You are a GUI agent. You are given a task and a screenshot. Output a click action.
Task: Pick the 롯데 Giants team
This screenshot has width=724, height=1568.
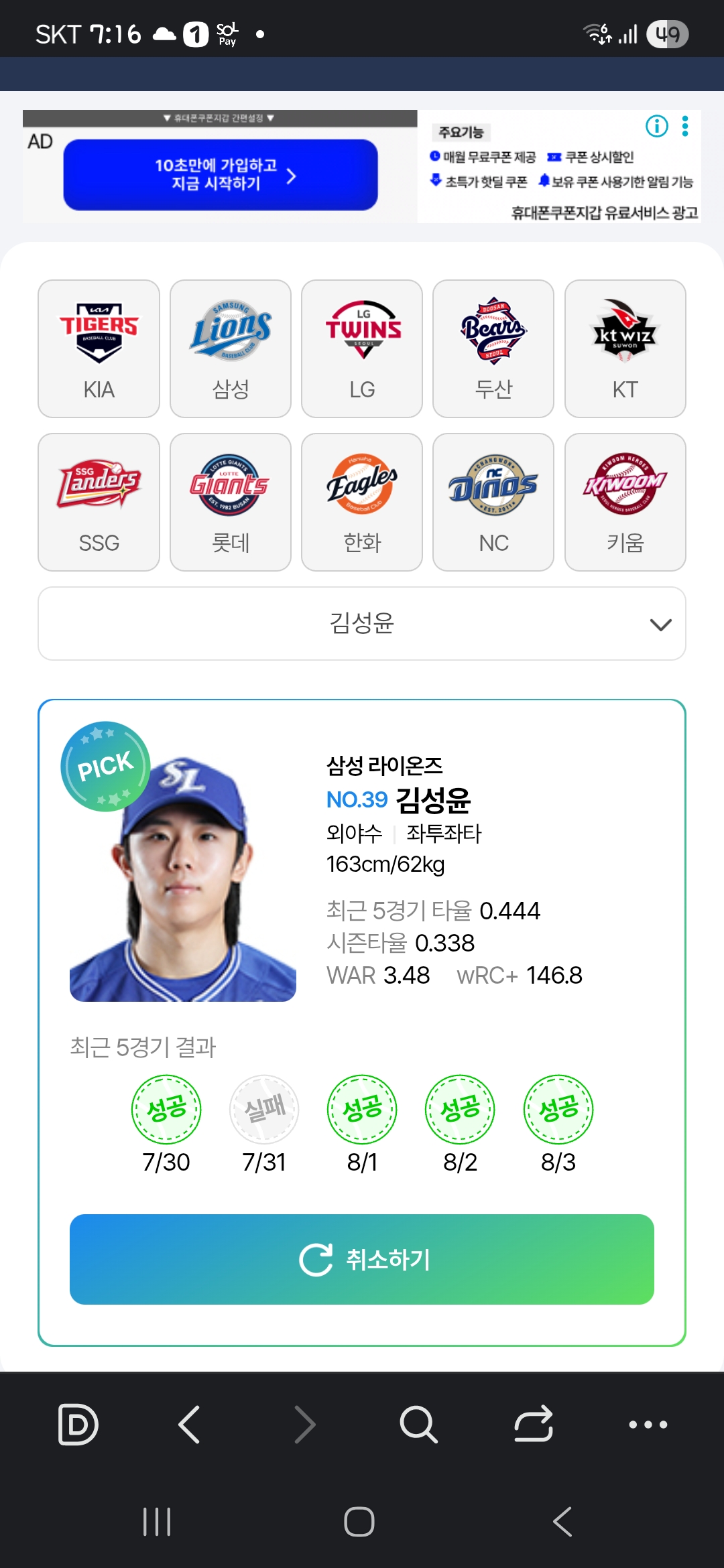pyautogui.click(x=231, y=502)
